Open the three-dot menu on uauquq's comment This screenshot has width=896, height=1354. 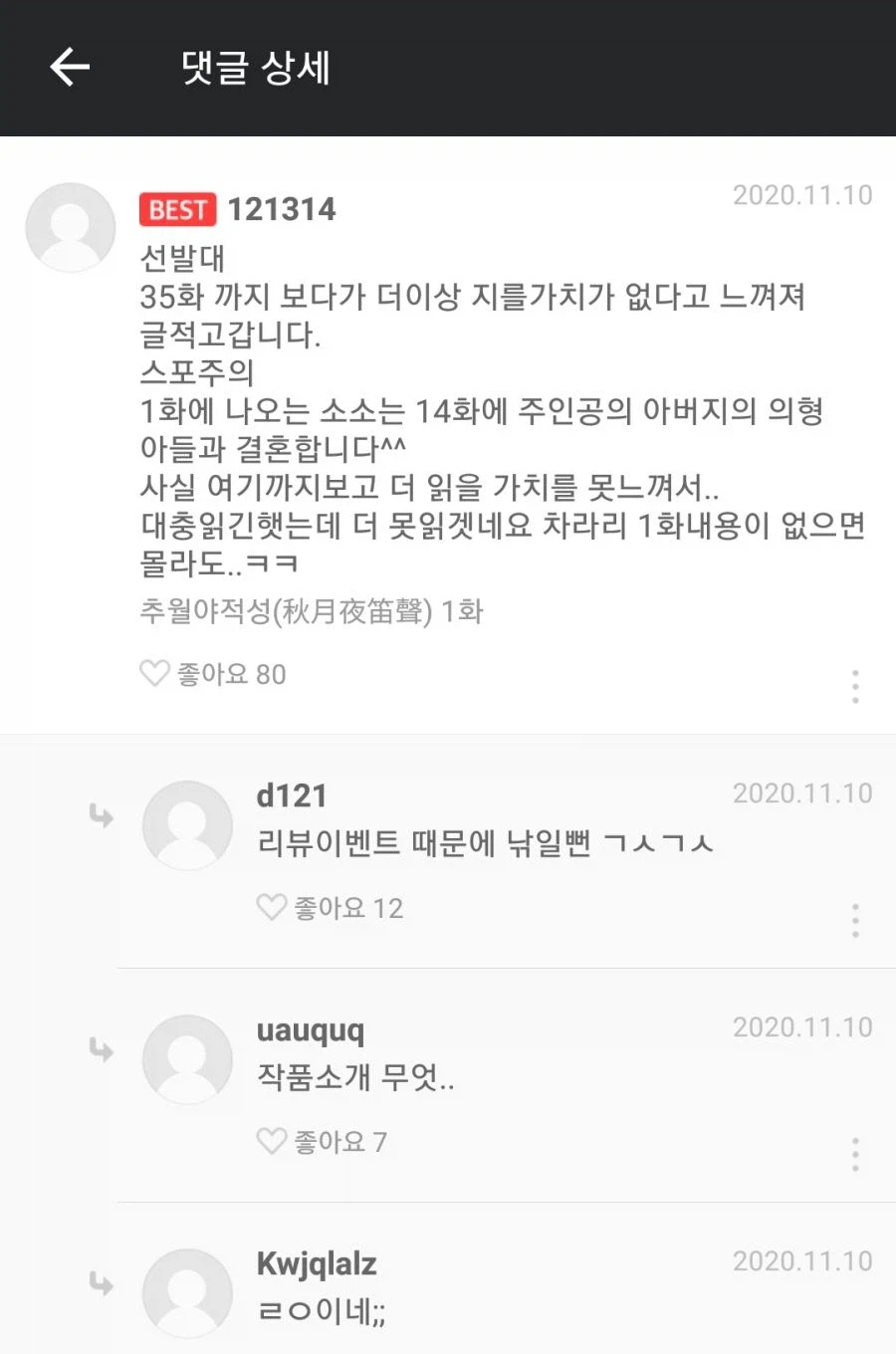click(855, 1155)
